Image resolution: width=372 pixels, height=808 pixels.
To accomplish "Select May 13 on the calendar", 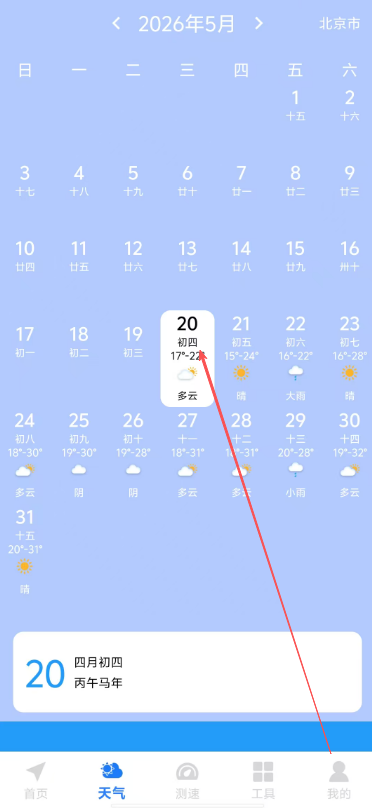I will 187,256.
